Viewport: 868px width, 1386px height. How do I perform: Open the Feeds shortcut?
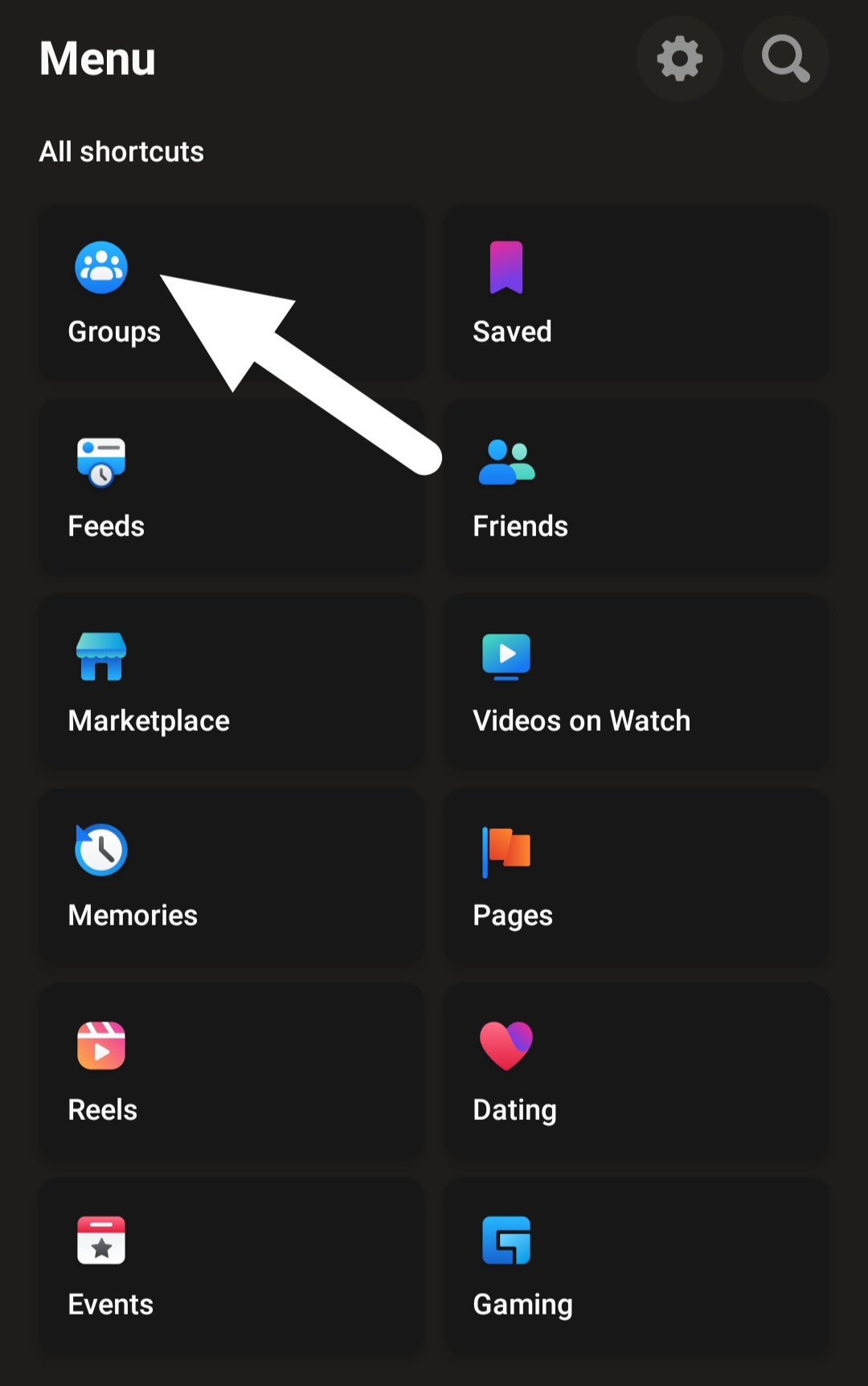click(100, 462)
